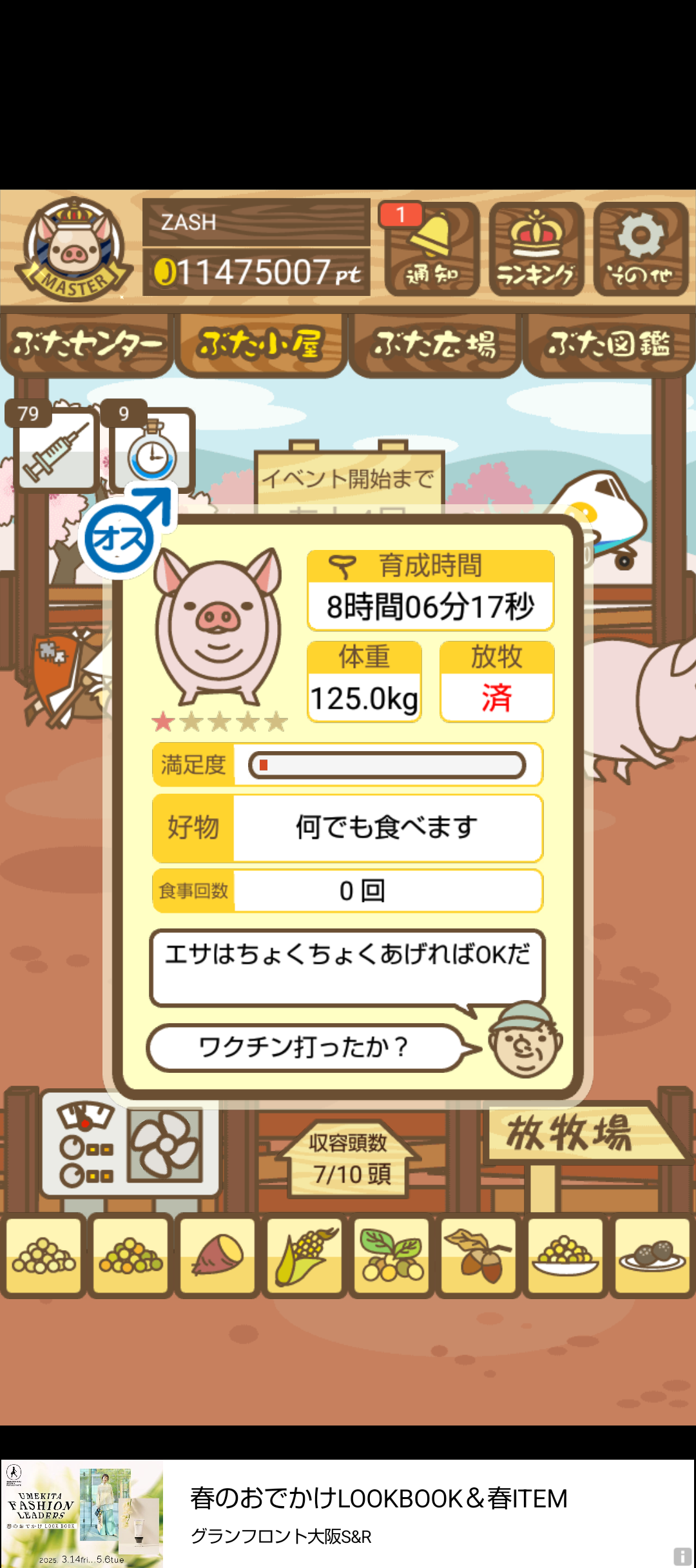Switch to the ぶたセンター tab
The height and width of the screenshot is (1568, 696).
pos(87,344)
